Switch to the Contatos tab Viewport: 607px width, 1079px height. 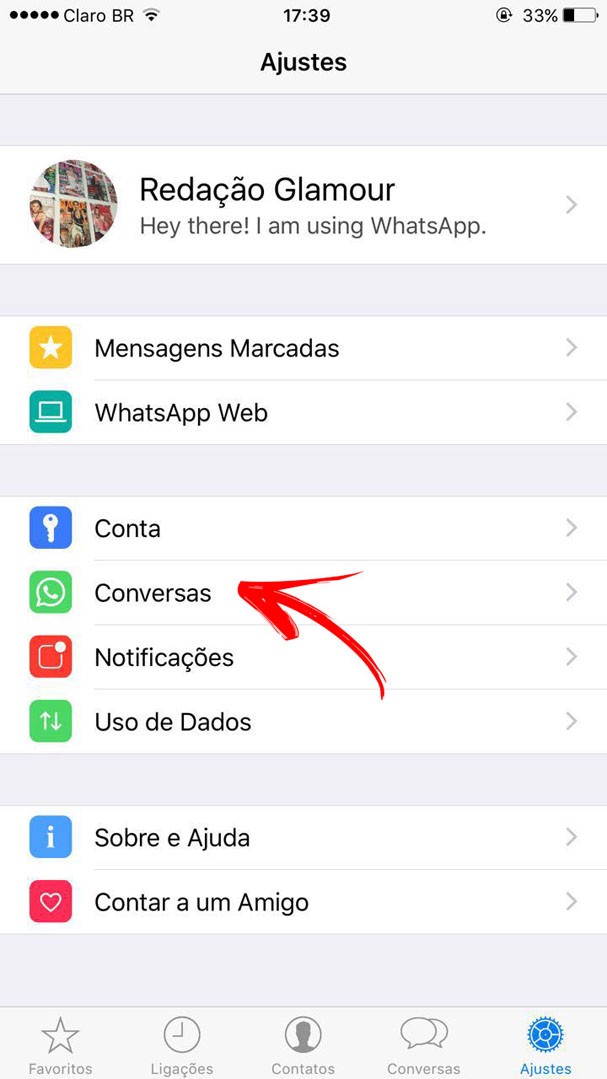click(303, 1045)
